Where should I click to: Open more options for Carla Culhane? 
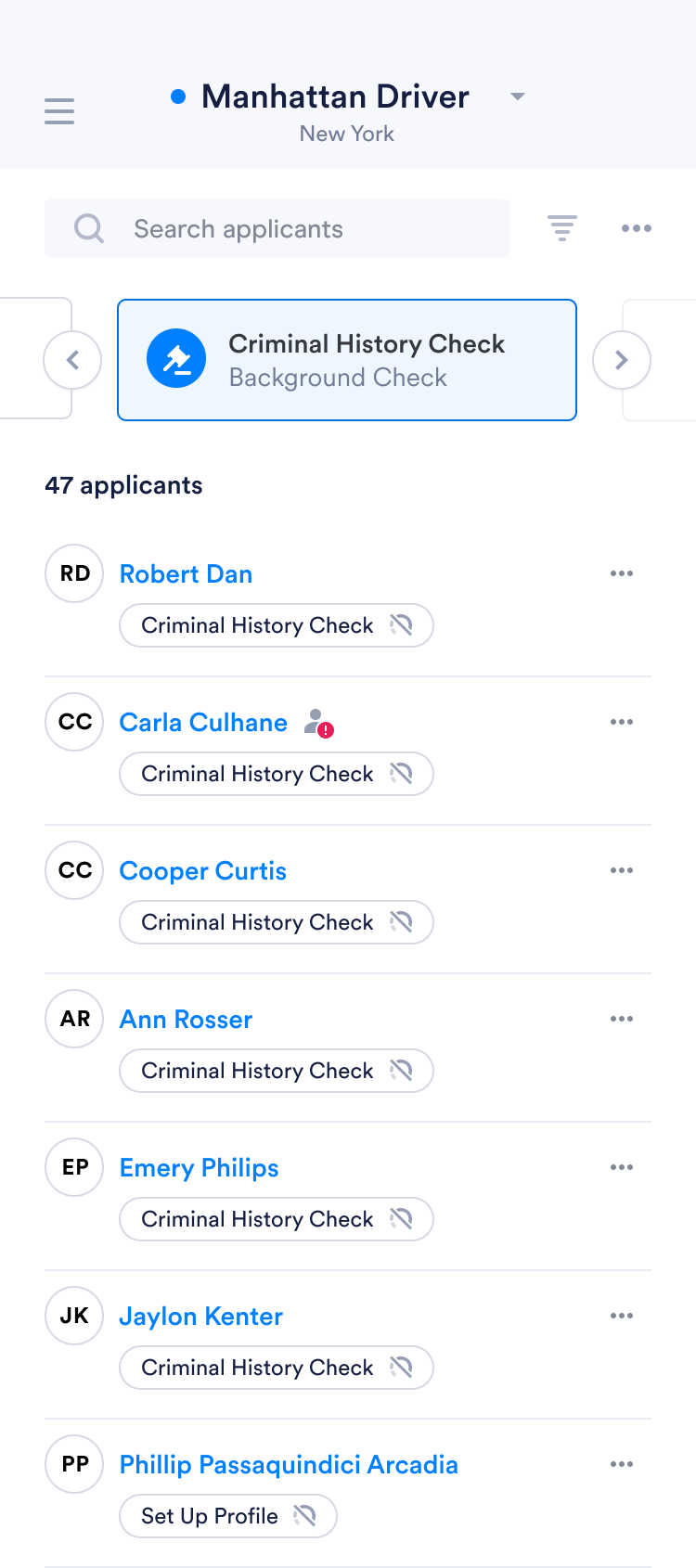(x=622, y=723)
